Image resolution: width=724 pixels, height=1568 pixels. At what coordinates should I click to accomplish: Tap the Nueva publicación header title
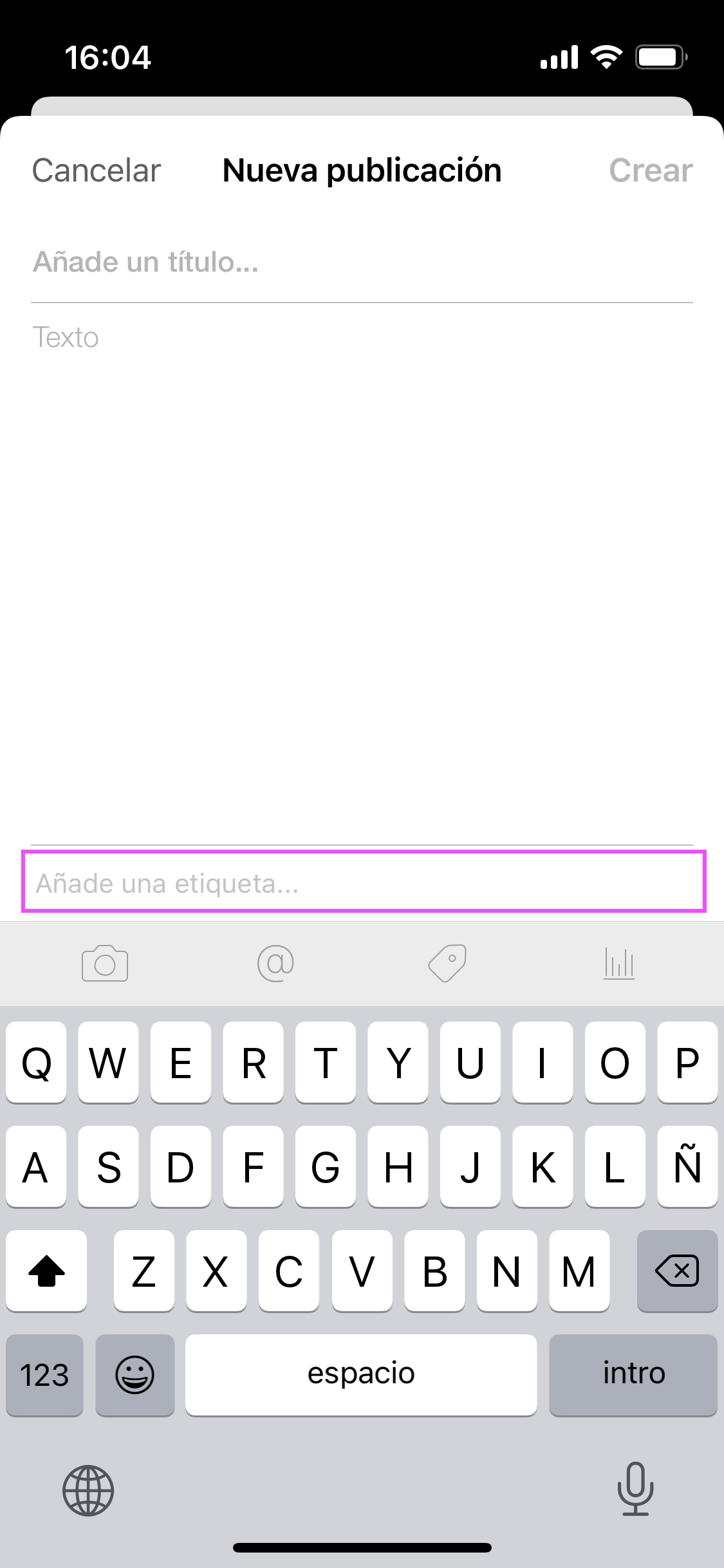[x=362, y=171]
